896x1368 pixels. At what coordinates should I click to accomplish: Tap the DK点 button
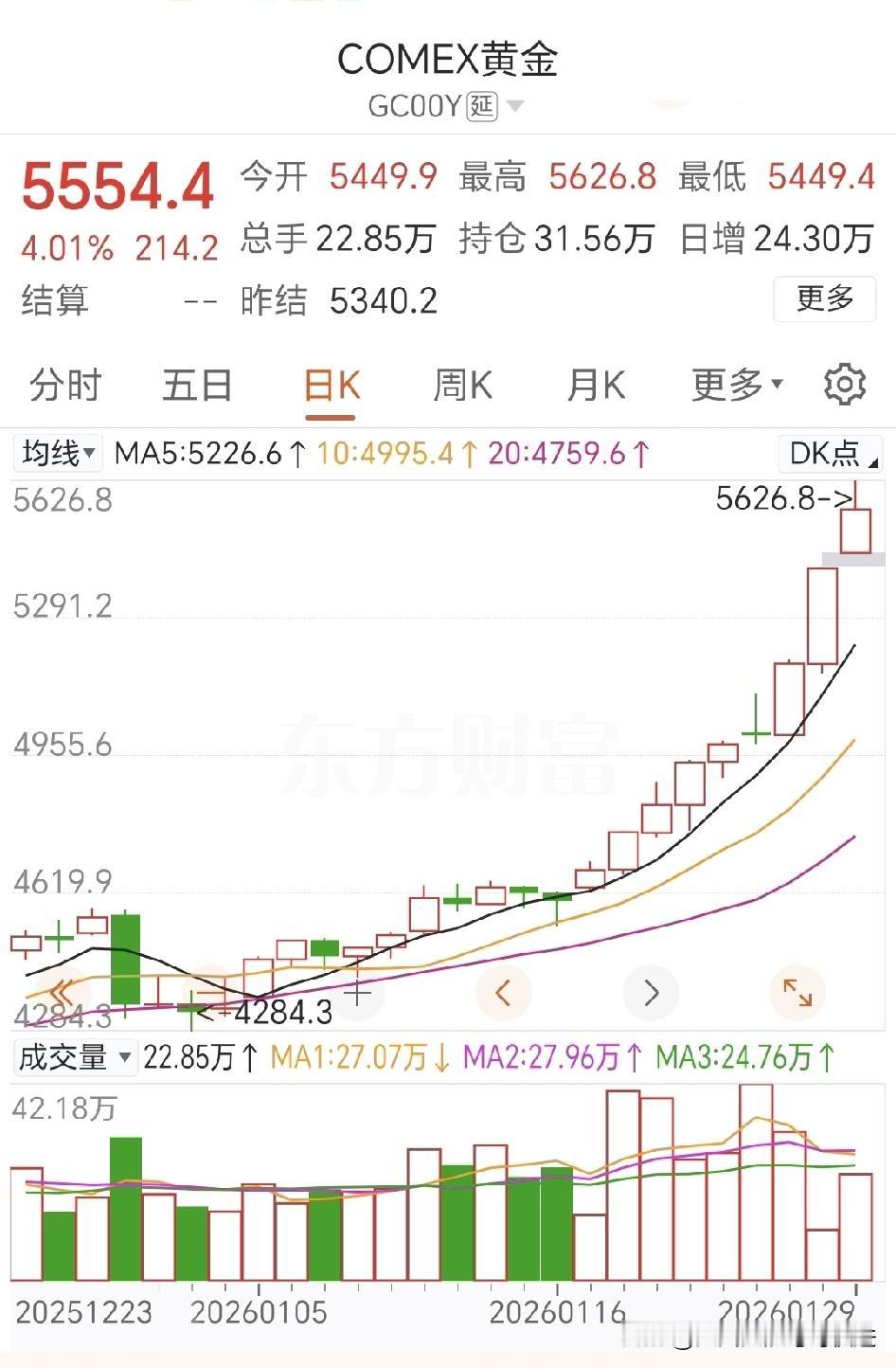827,454
